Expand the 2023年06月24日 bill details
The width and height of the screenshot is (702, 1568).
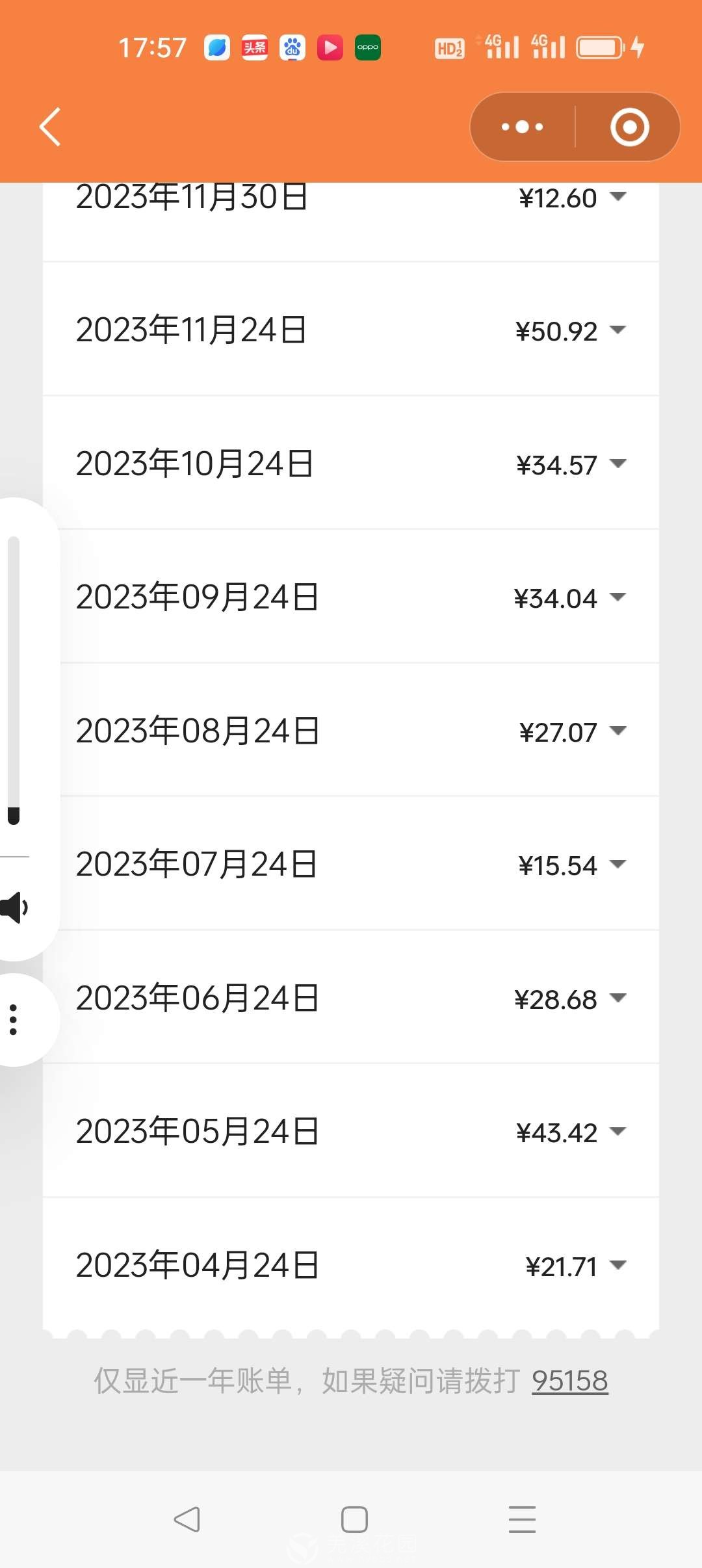tap(617, 999)
